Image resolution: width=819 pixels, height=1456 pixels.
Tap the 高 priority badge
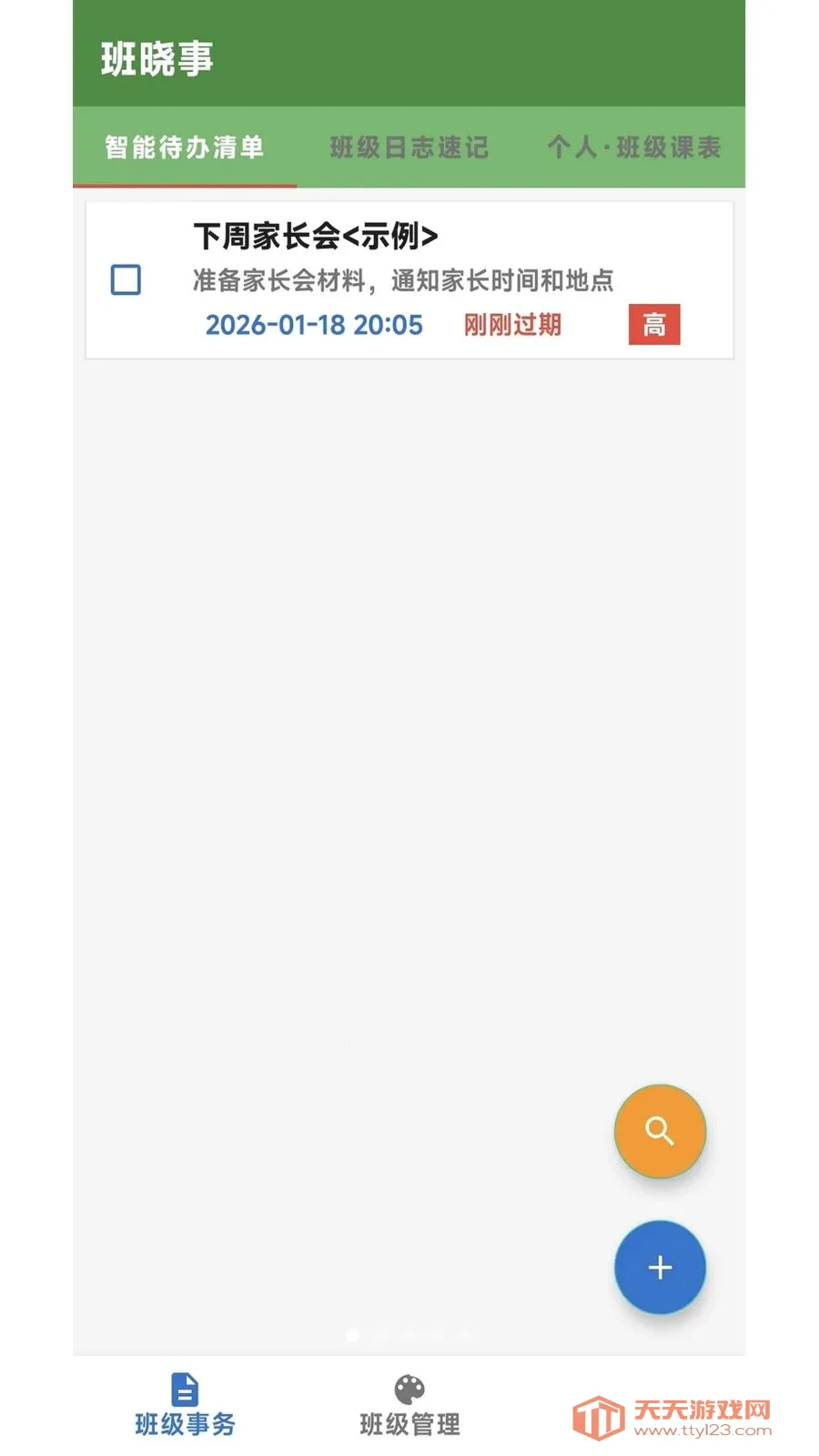(x=653, y=324)
